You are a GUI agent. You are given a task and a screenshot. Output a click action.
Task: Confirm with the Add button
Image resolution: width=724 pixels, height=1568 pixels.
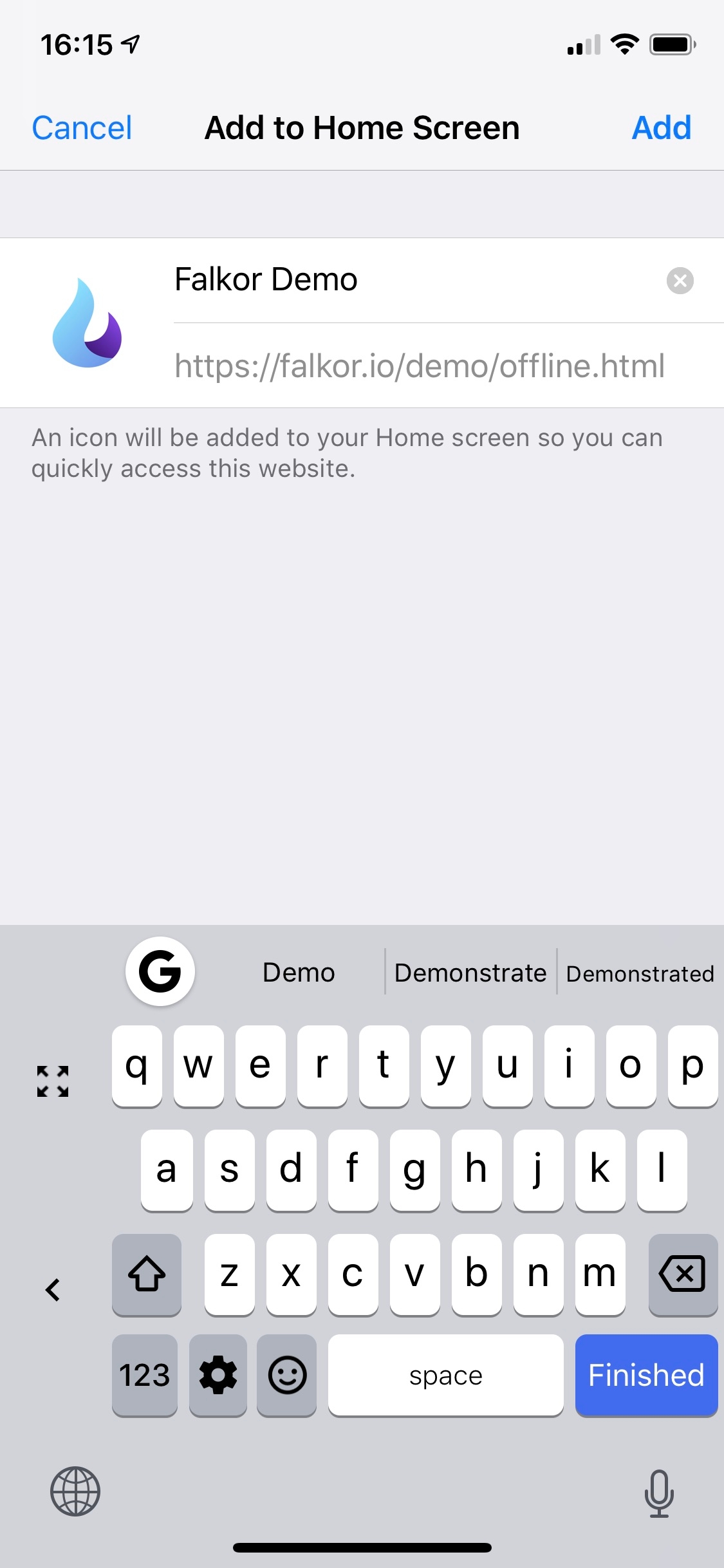[662, 127]
